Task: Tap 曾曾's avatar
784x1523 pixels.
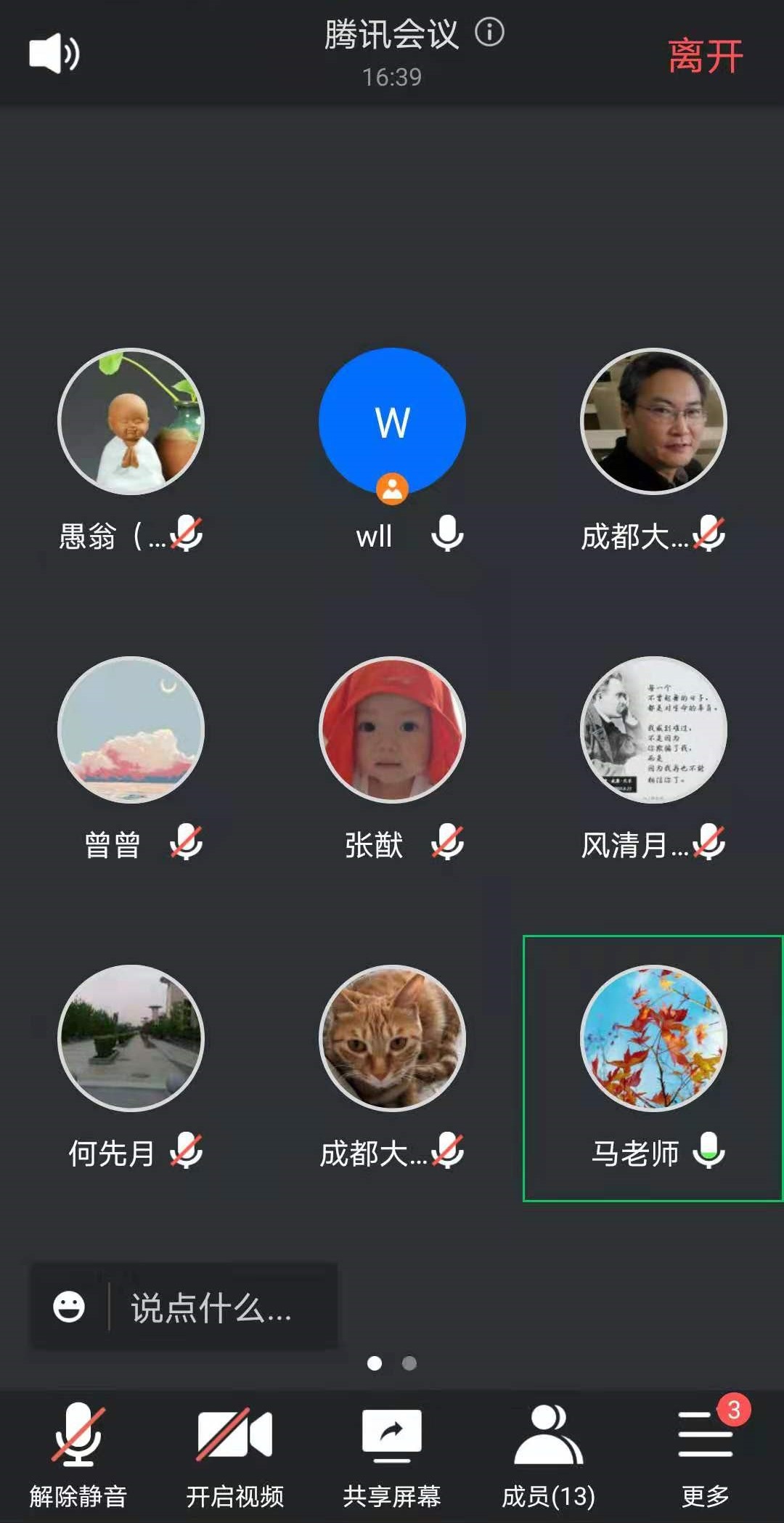Action: point(131,730)
